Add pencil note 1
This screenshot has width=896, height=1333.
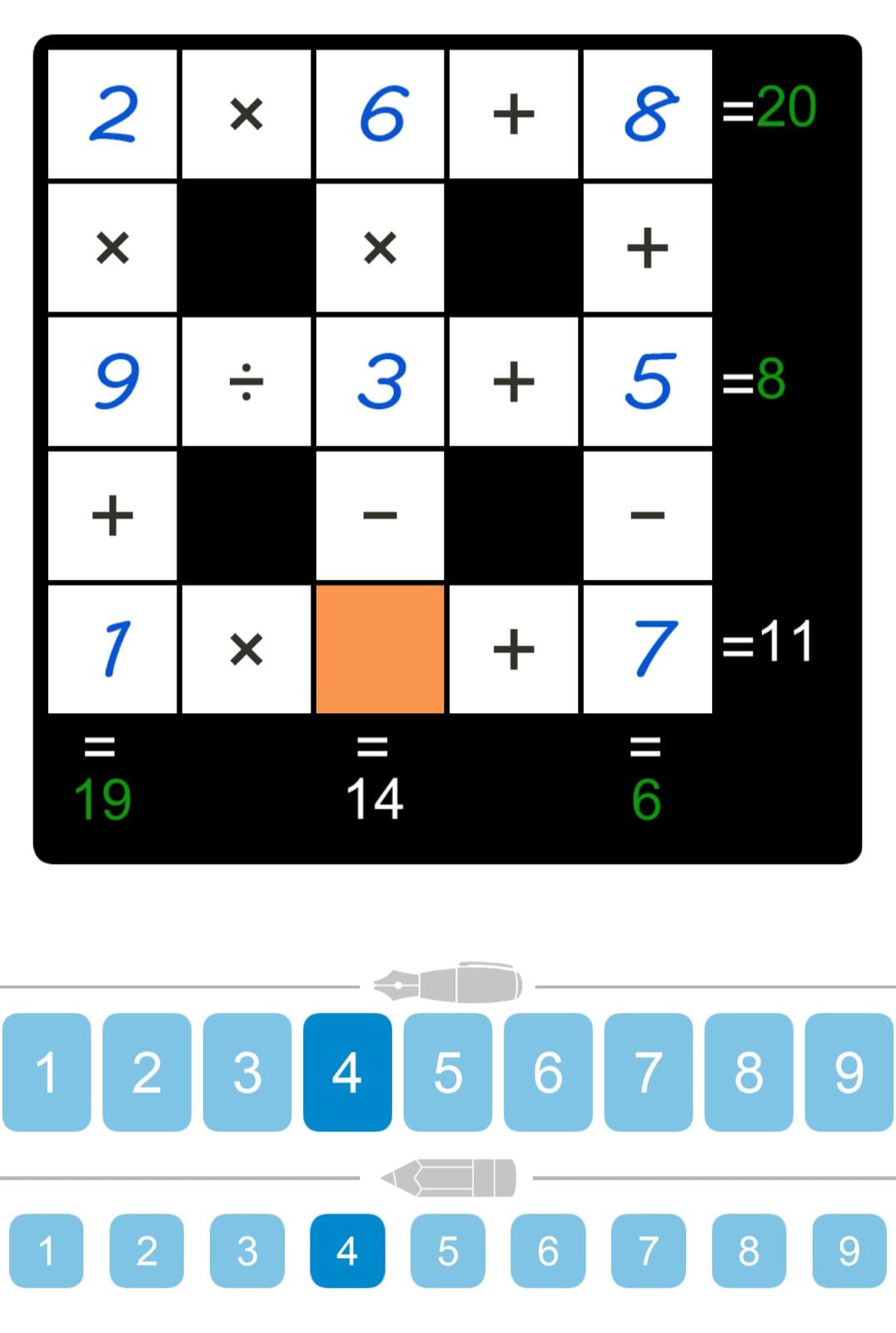click(47, 1251)
